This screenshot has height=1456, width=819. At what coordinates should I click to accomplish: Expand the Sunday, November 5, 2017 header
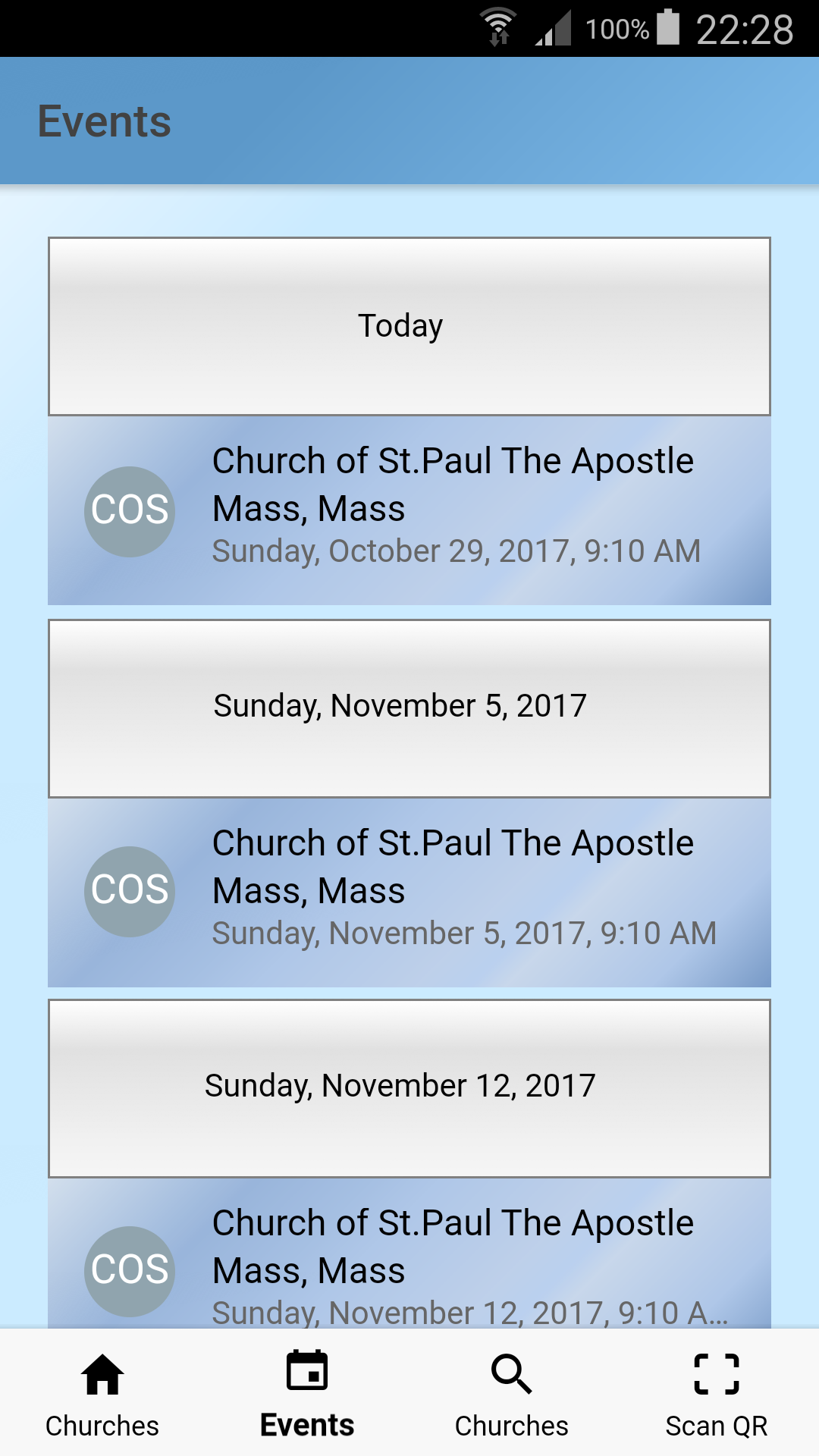(409, 707)
